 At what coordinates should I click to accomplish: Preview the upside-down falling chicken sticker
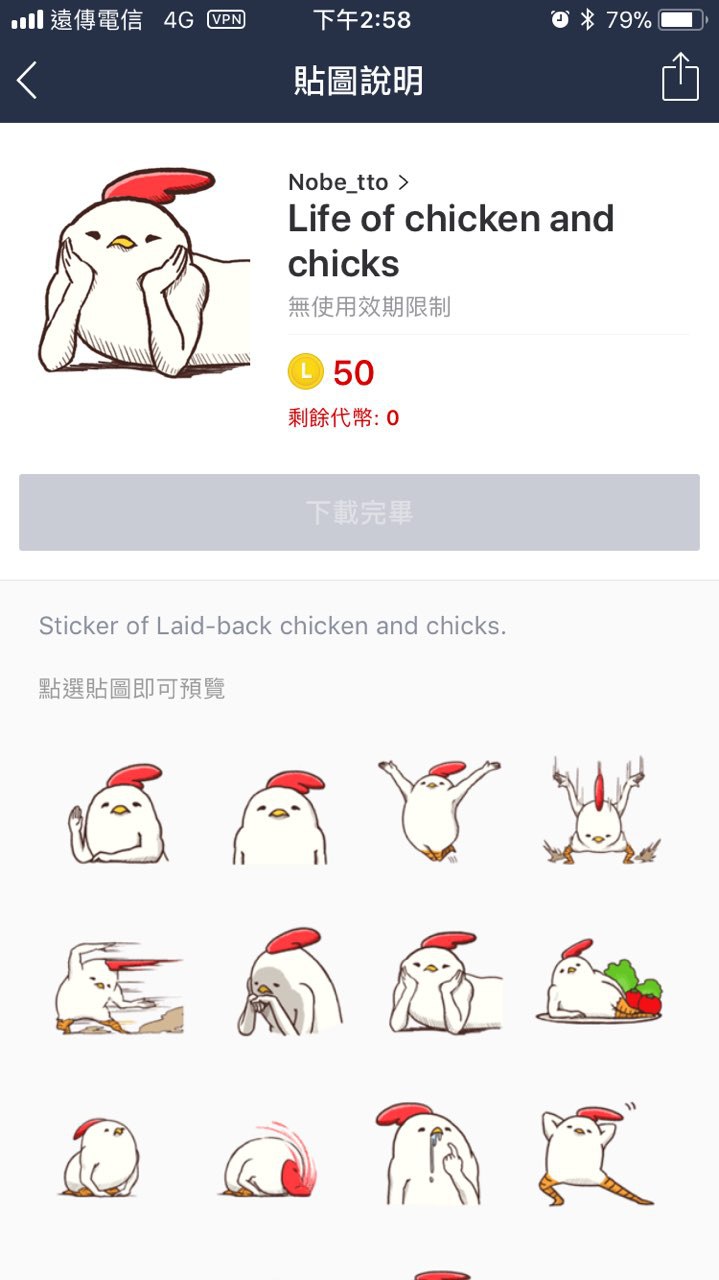point(600,812)
